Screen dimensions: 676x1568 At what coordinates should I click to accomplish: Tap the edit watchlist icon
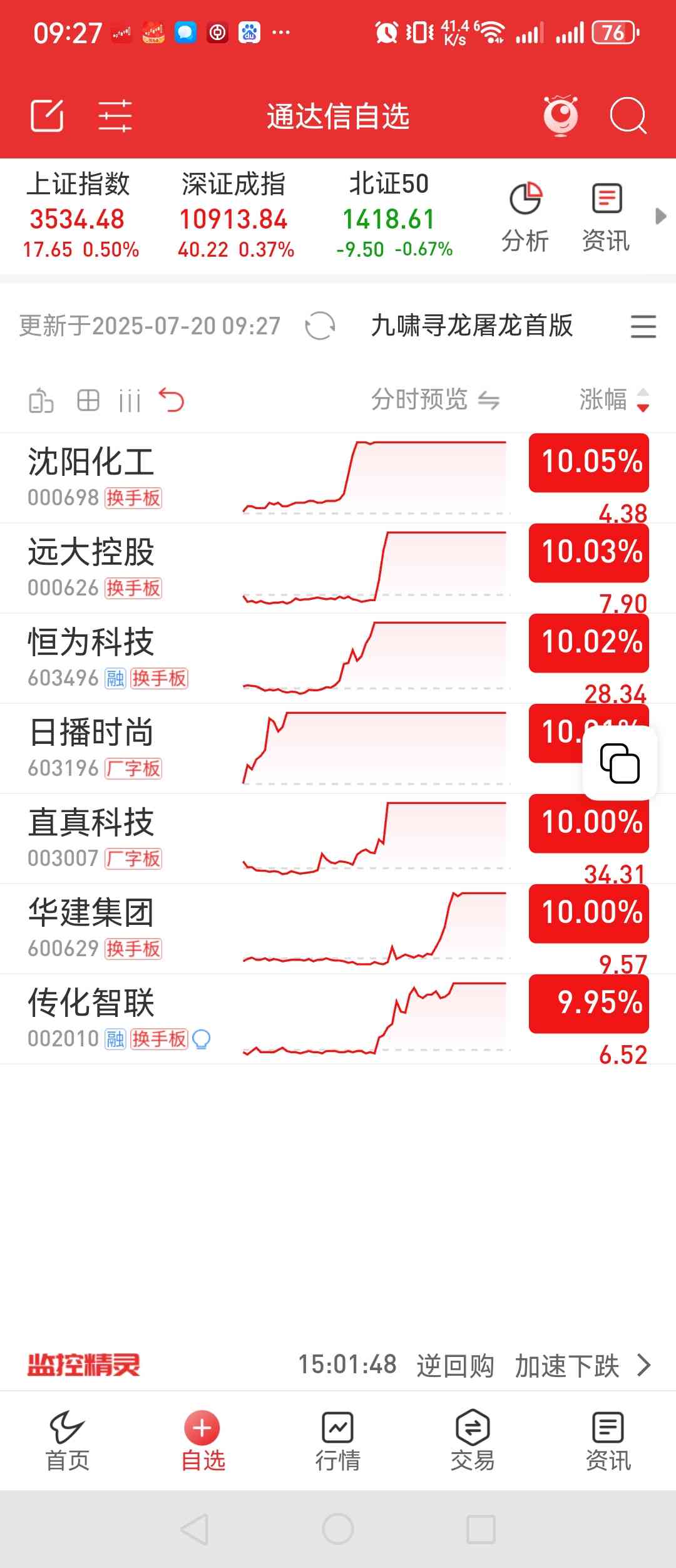pyautogui.click(x=47, y=116)
